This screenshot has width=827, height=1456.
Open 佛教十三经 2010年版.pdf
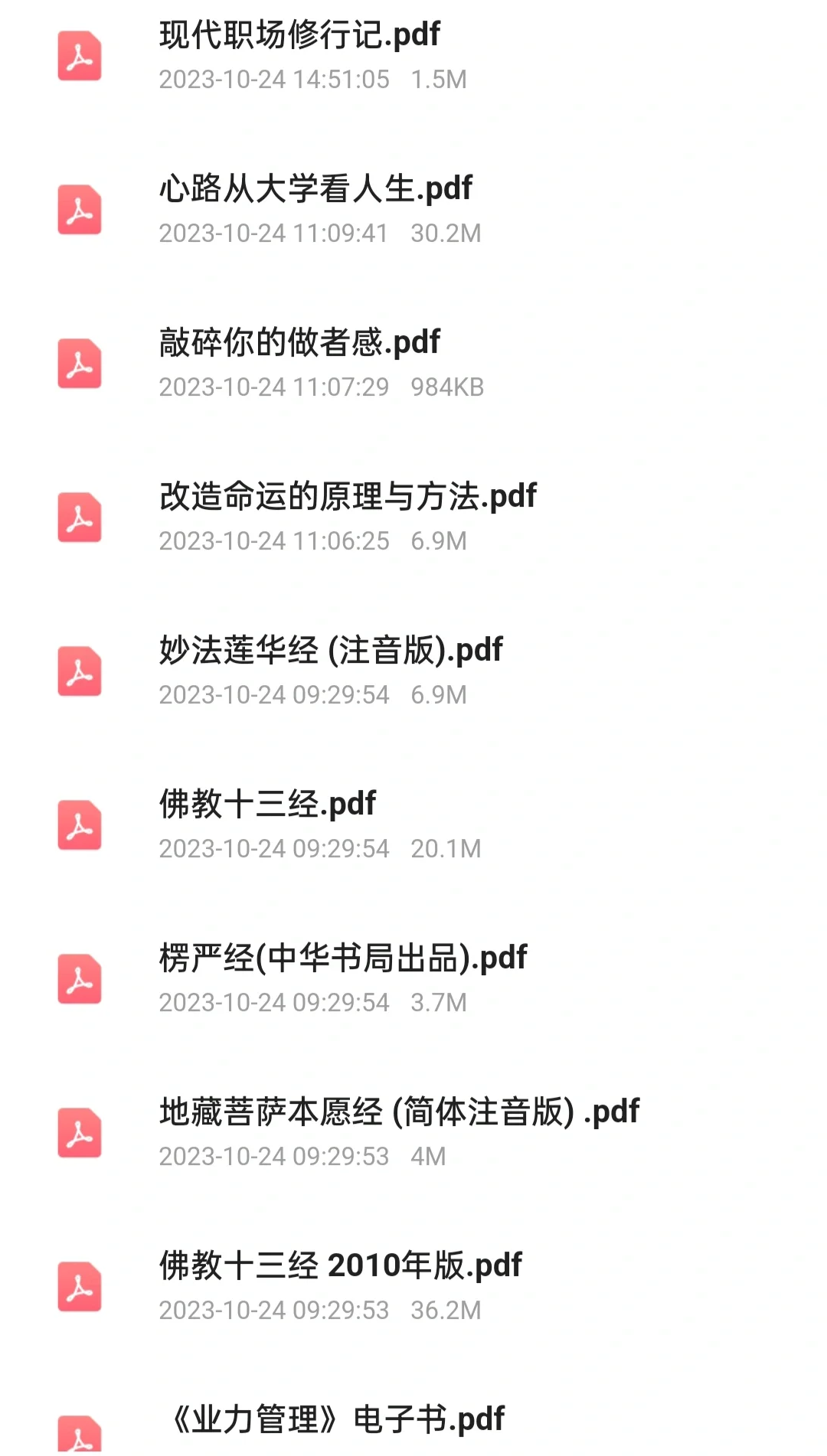pyautogui.click(x=413, y=1287)
